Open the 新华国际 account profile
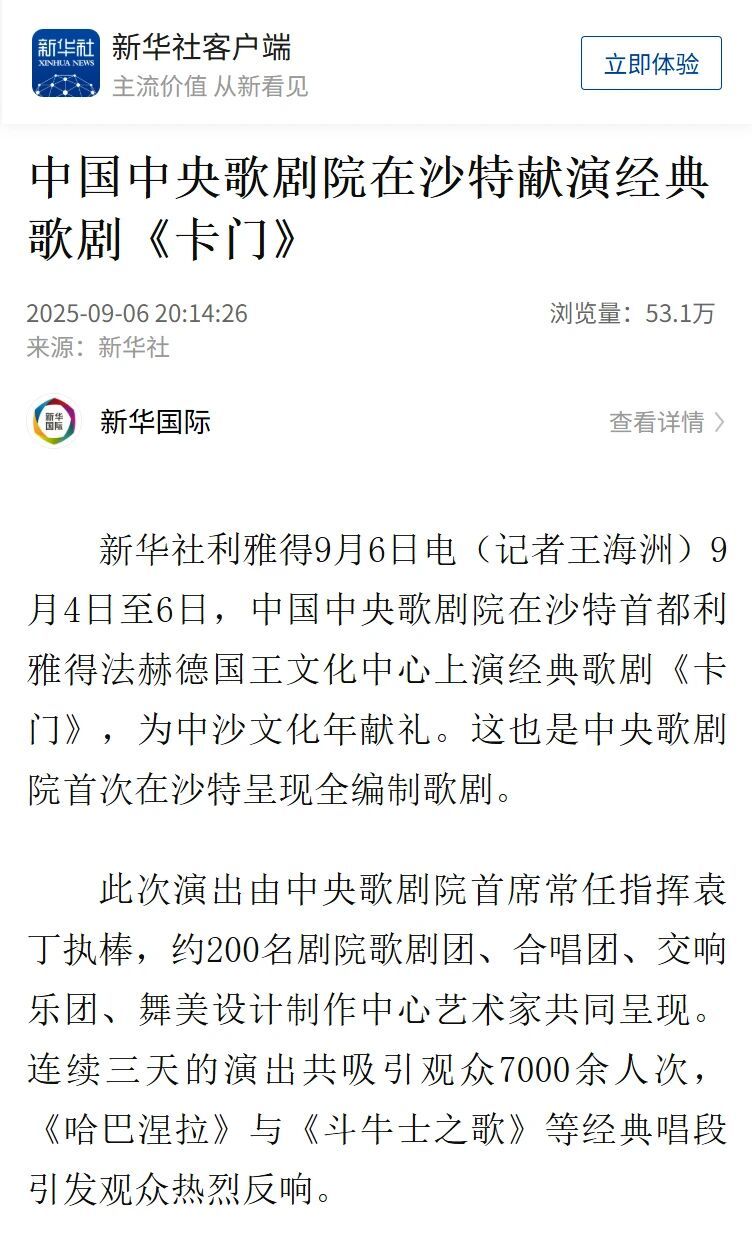The width and height of the screenshot is (752, 1240). [x=155, y=422]
